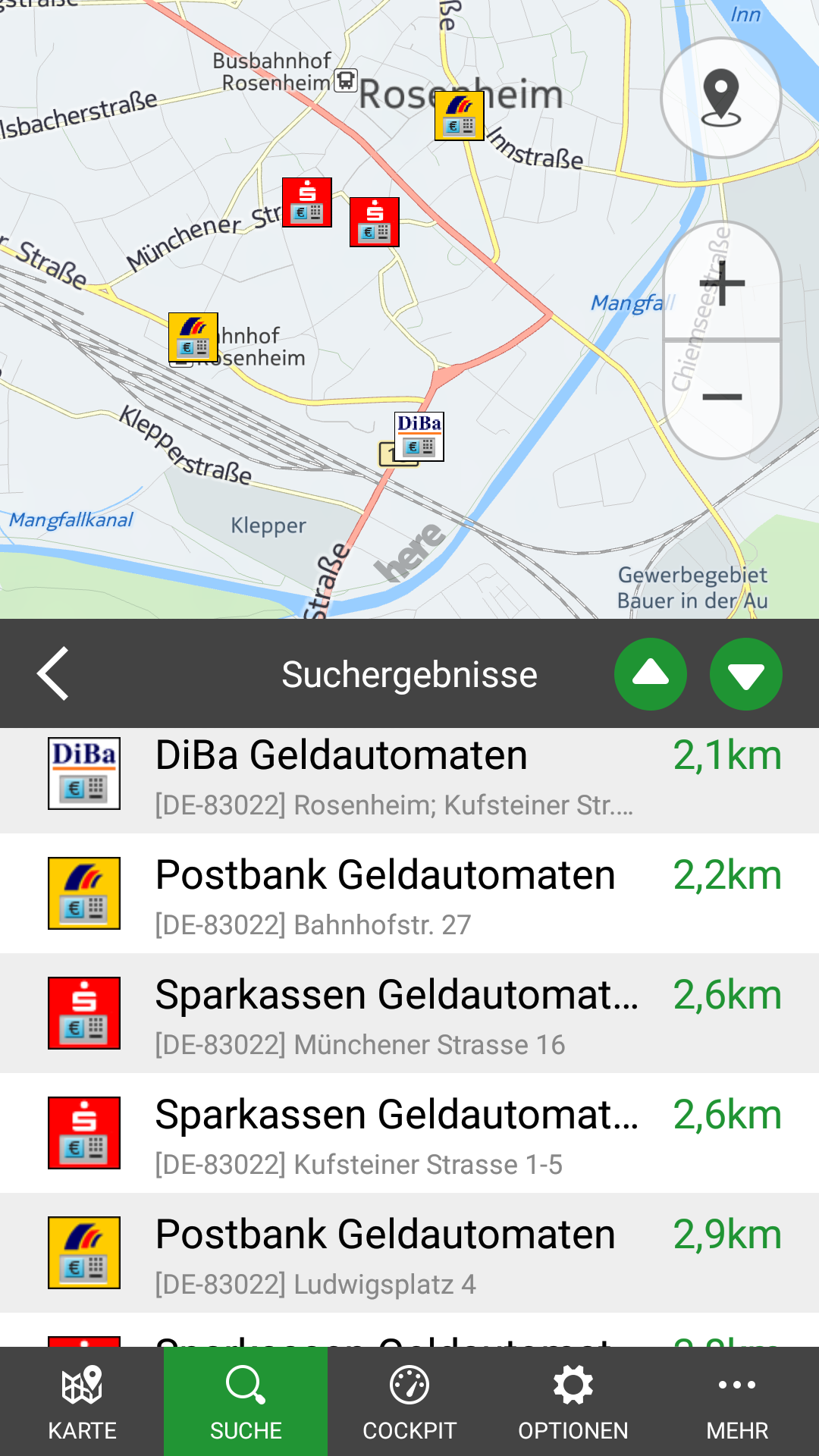The width and height of the screenshot is (819, 1456).
Task: Select the DiBa marker on the map
Action: (419, 436)
